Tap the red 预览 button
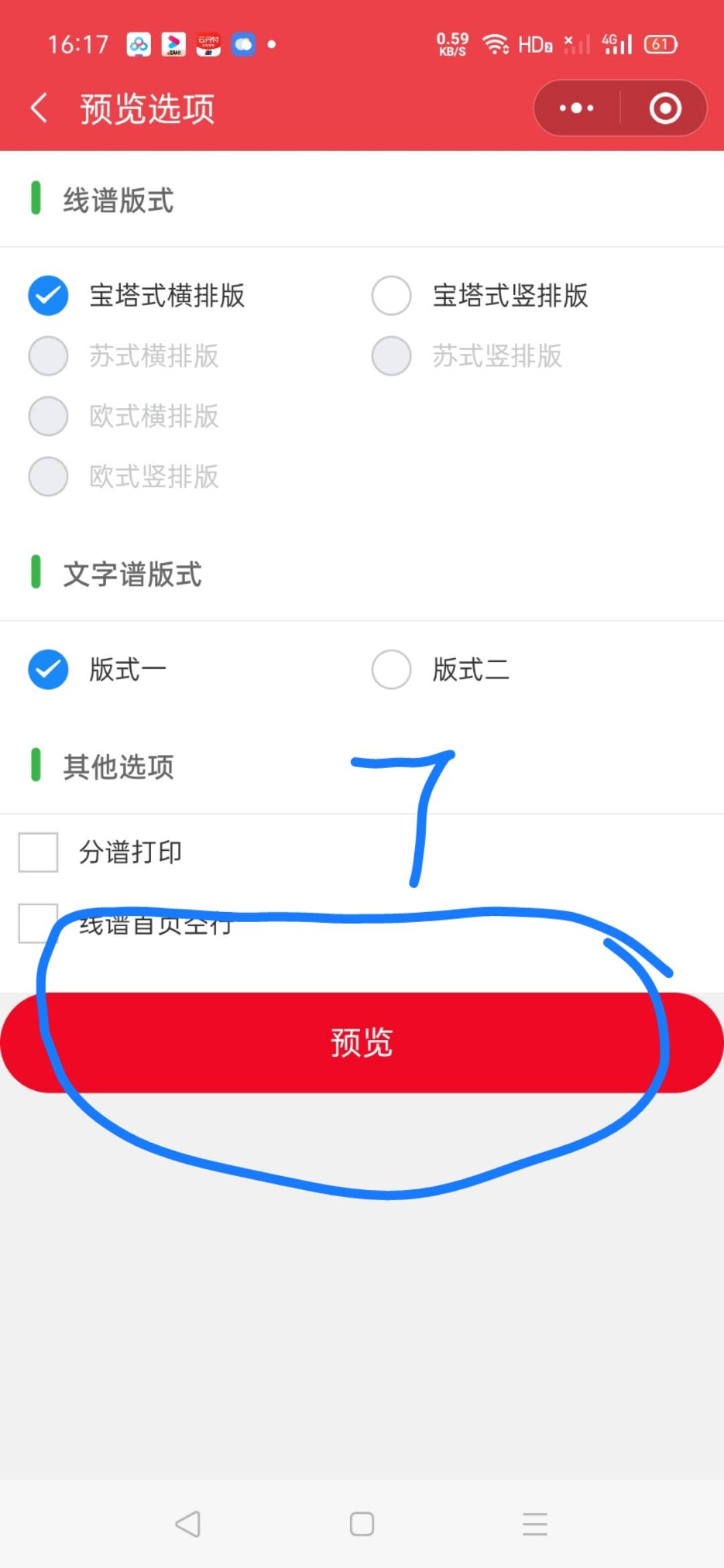Image resolution: width=724 pixels, height=1568 pixels. point(362,1043)
